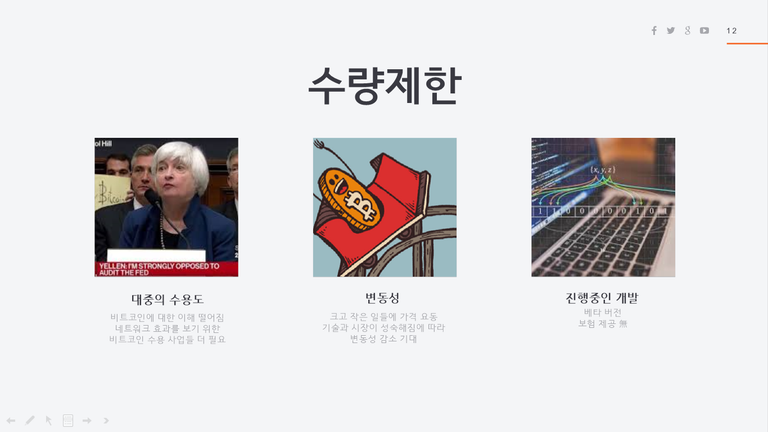Select the pen annotation tool
The width and height of the screenshot is (768, 432).
click(x=30, y=421)
